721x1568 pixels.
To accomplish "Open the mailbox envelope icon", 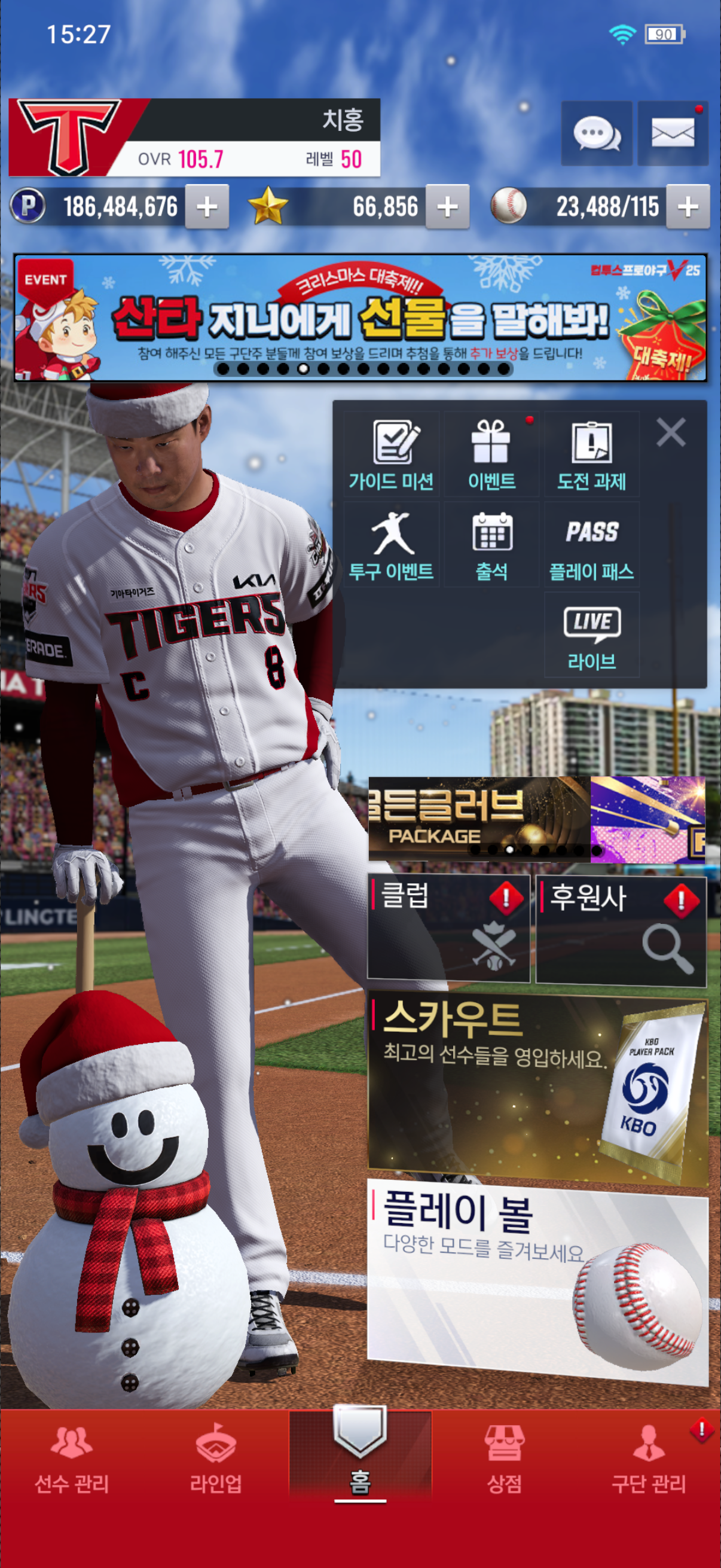I will (673, 133).
